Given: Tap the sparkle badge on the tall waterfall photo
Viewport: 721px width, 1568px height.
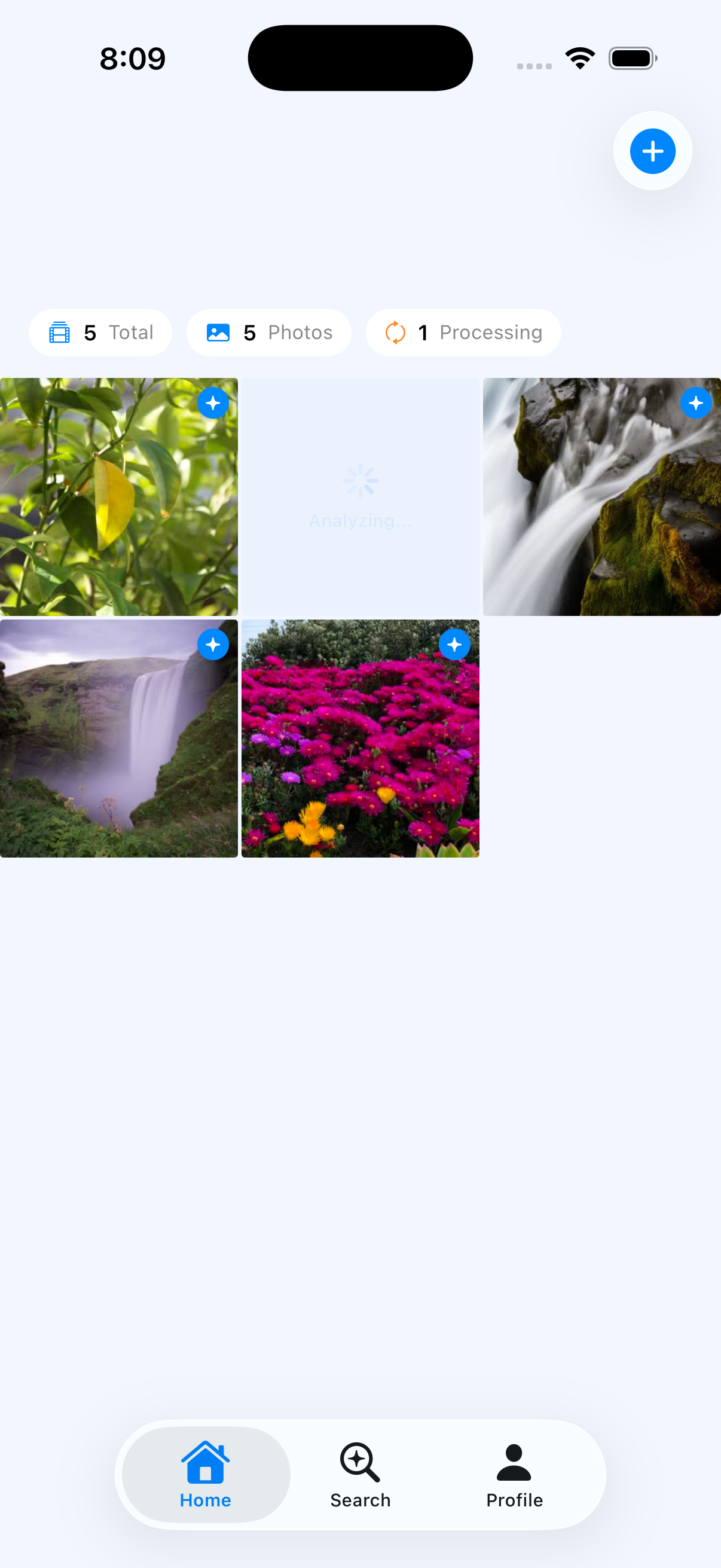Looking at the screenshot, I should (x=213, y=644).
